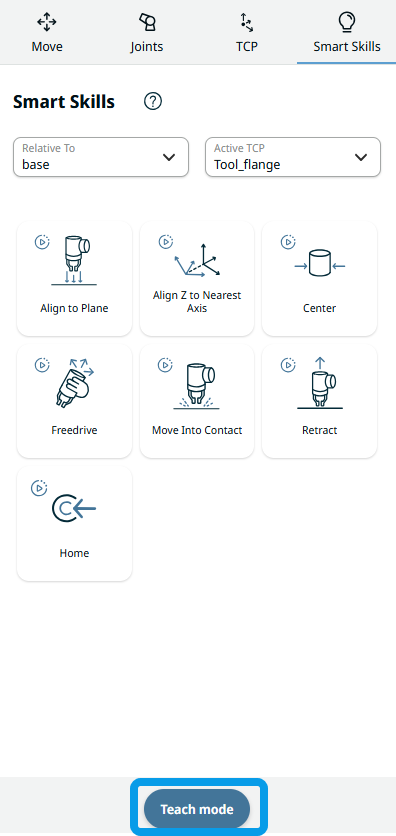Screen dimensions: 396x836
Task: Tap the Home skill card
Action: [x=75, y=524]
